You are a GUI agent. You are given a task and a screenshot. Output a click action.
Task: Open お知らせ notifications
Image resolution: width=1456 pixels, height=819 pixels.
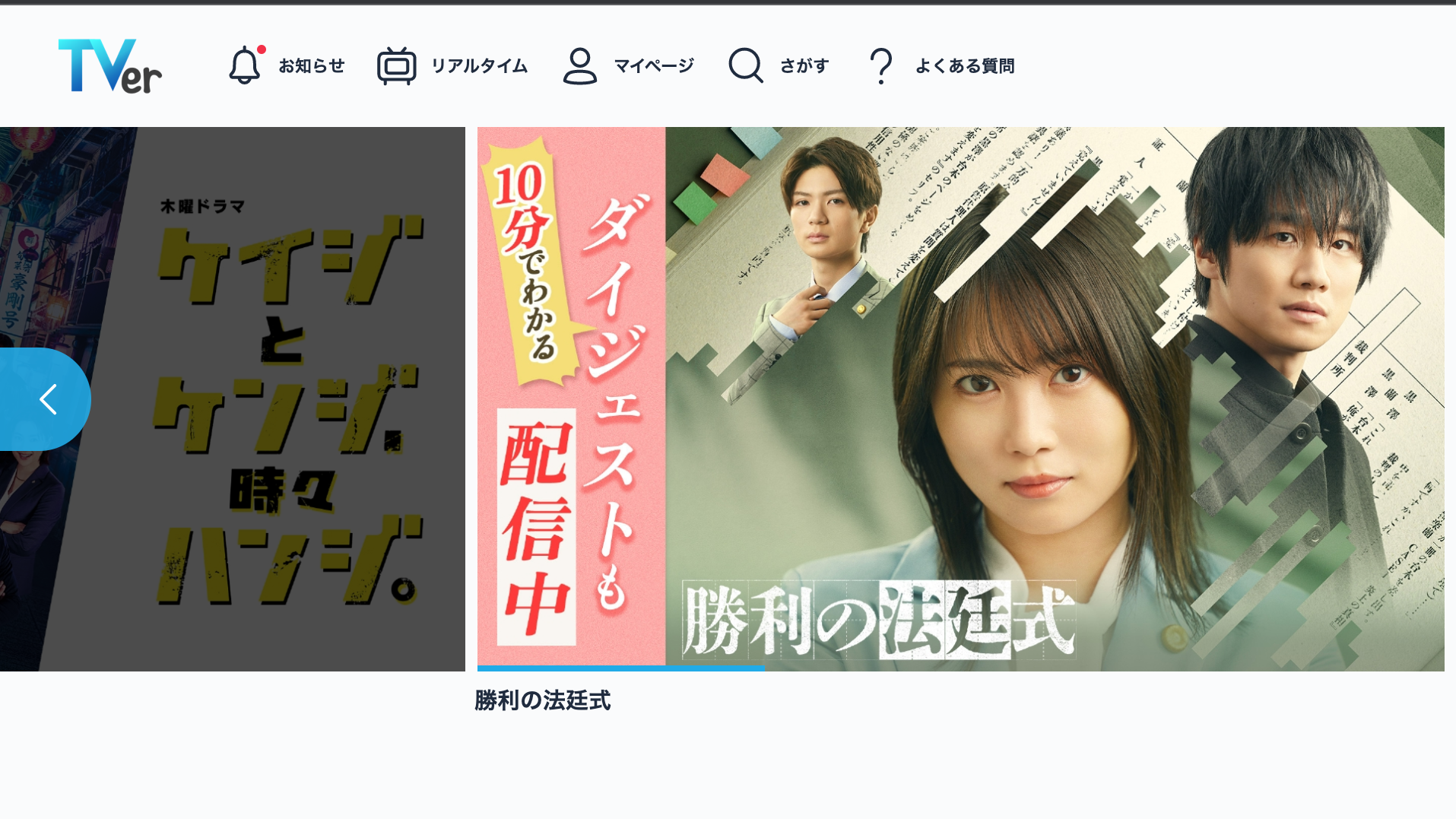[x=287, y=66]
